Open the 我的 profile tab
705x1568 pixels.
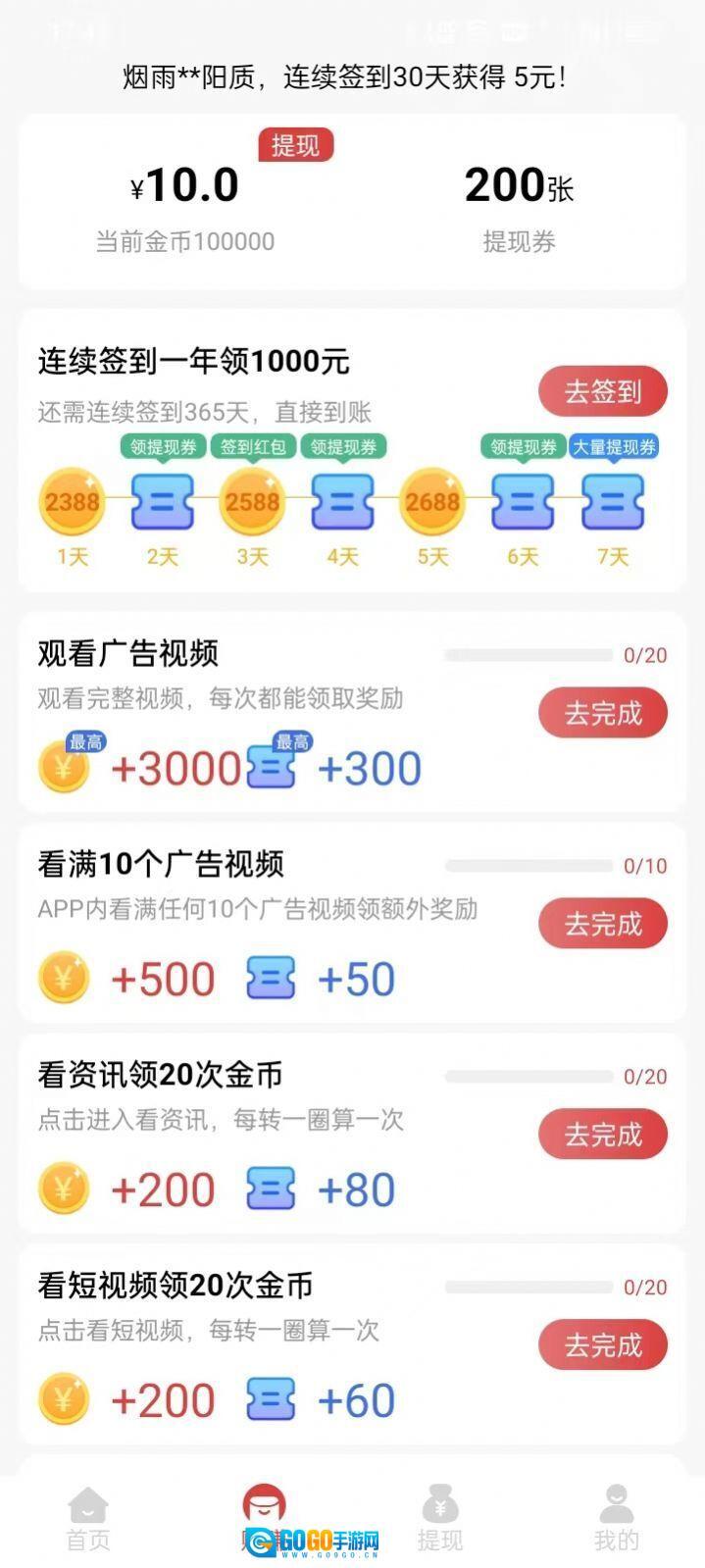tap(616, 1519)
